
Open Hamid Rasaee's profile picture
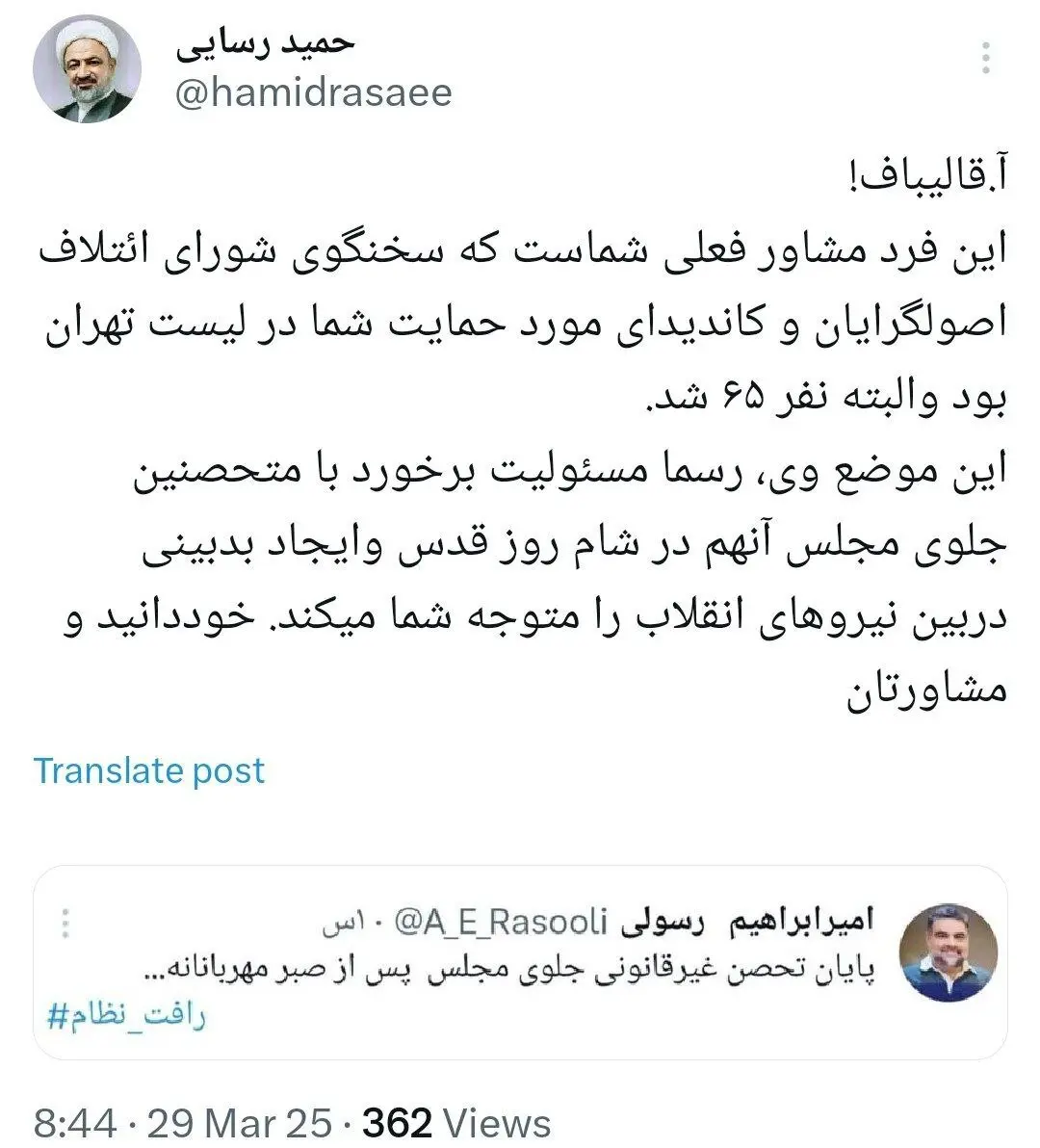pyautogui.click(x=87, y=68)
